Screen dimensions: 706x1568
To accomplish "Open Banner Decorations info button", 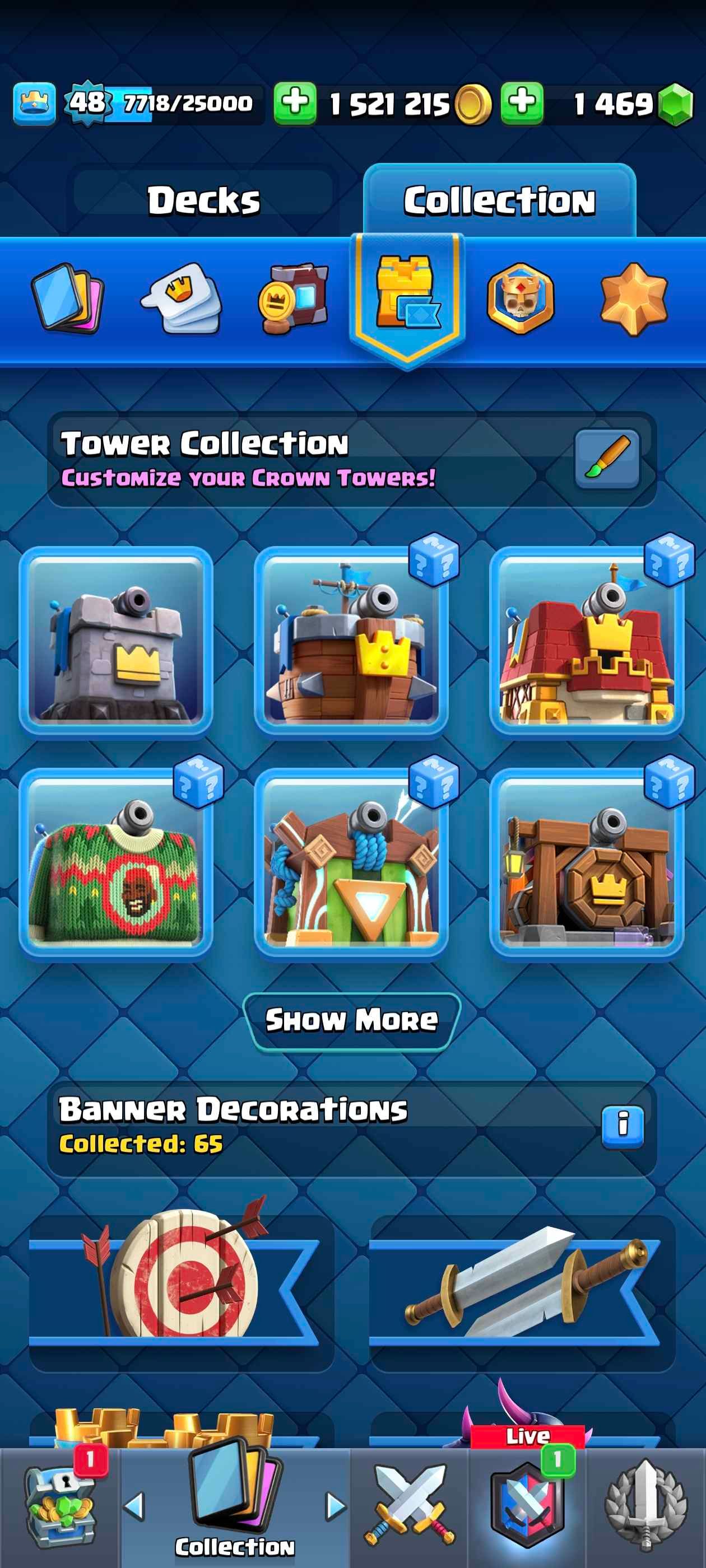I will click(x=622, y=1127).
